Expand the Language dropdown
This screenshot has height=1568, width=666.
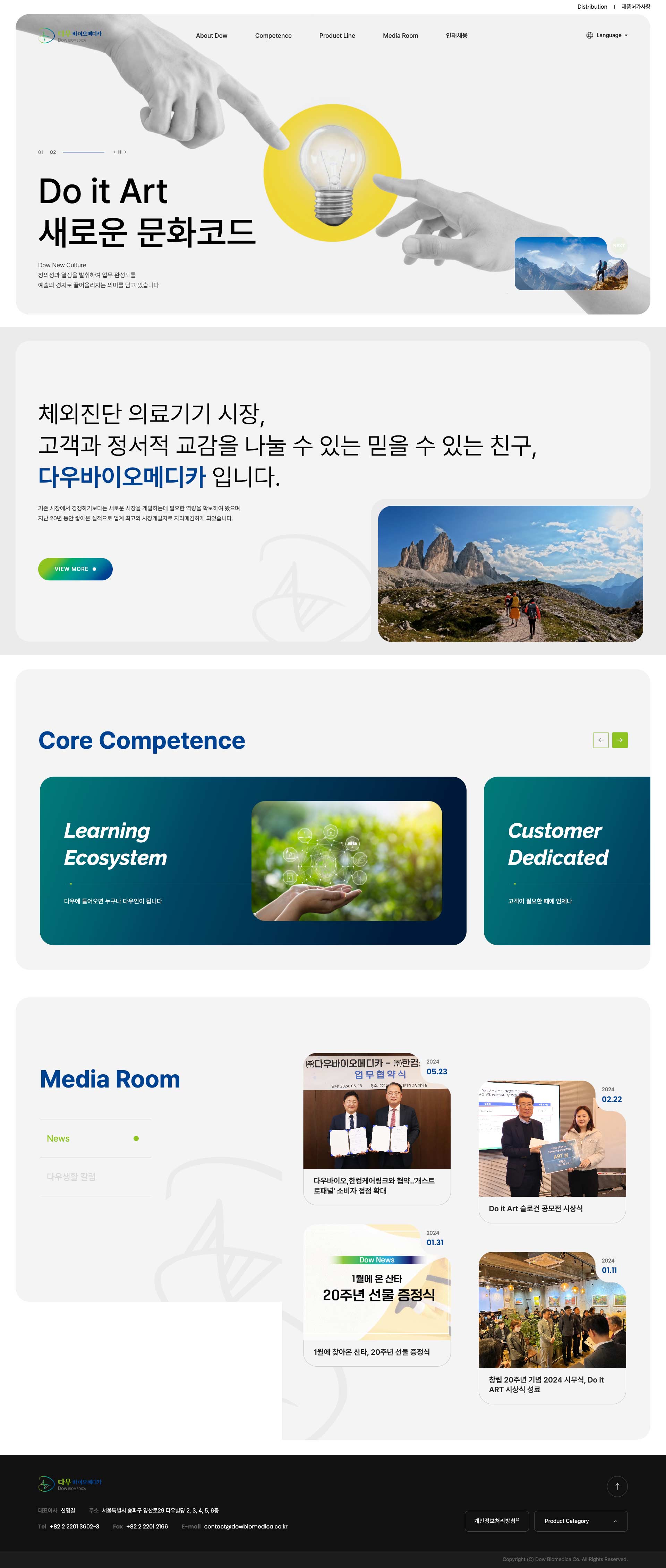pyautogui.click(x=607, y=35)
